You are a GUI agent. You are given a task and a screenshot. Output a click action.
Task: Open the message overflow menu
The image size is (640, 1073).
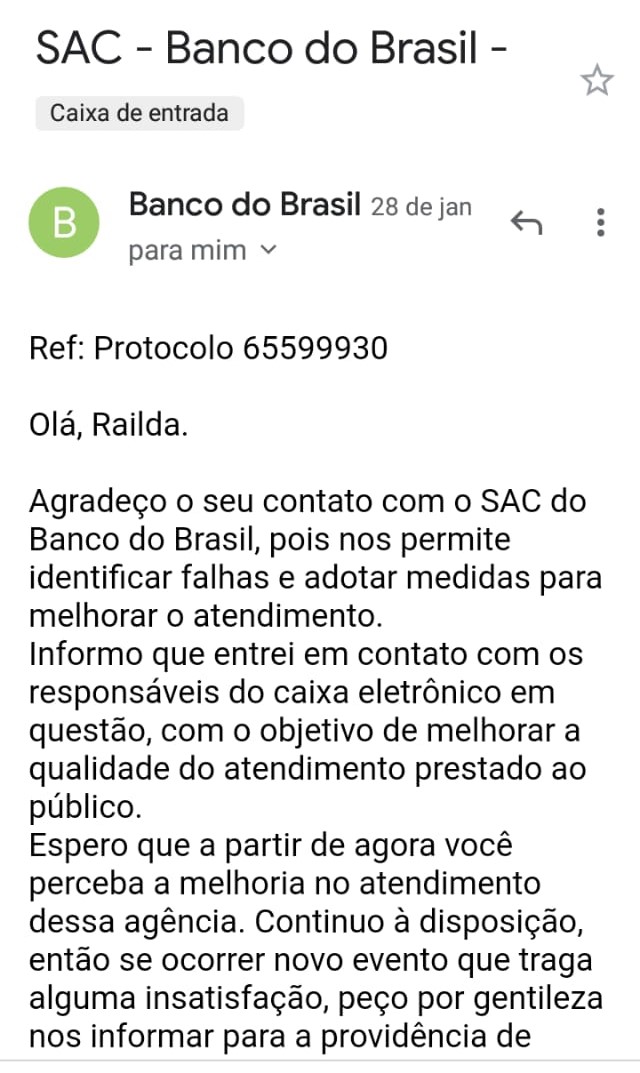click(x=600, y=222)
